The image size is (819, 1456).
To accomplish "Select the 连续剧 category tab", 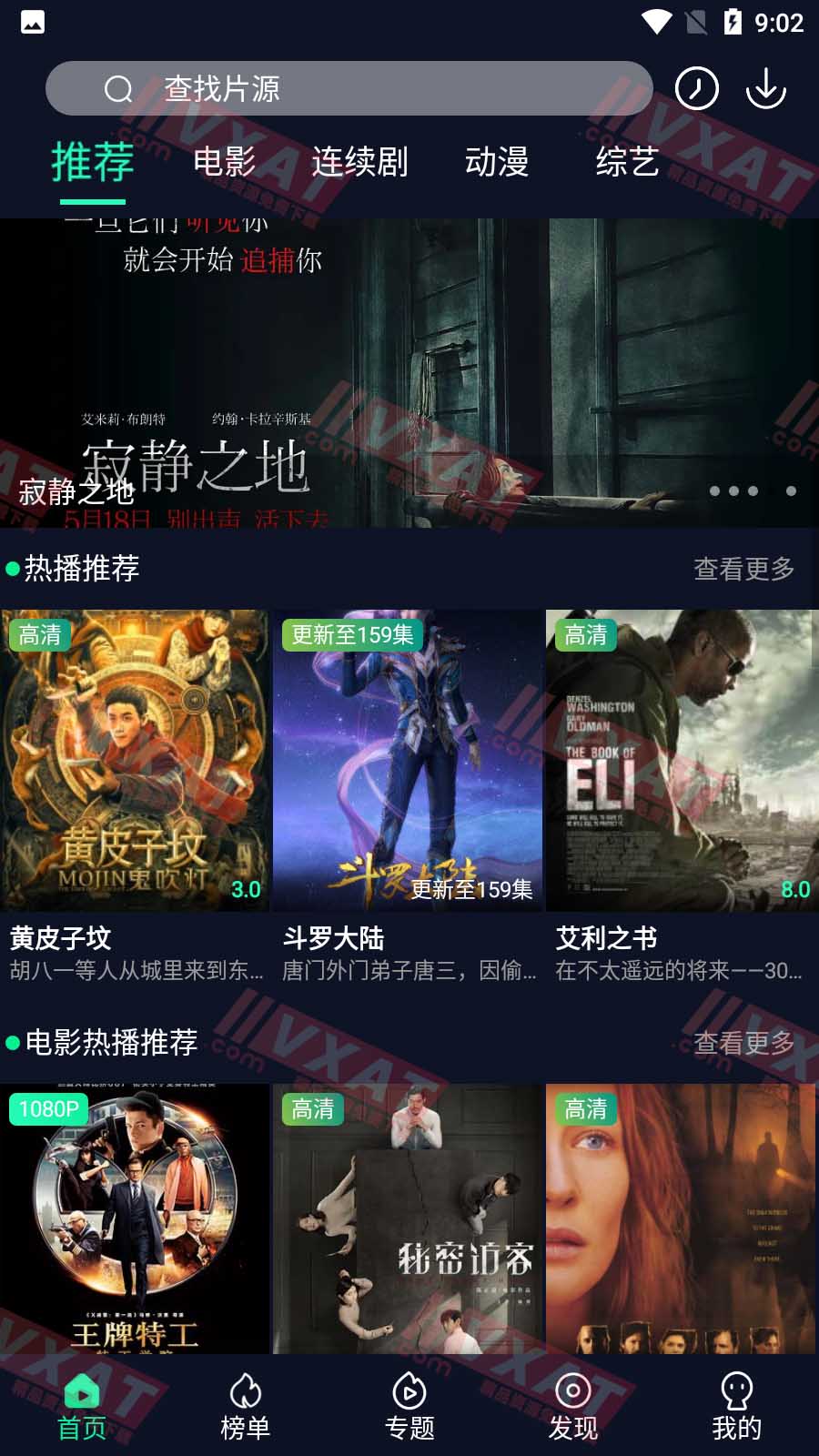I will click(360, 162).
